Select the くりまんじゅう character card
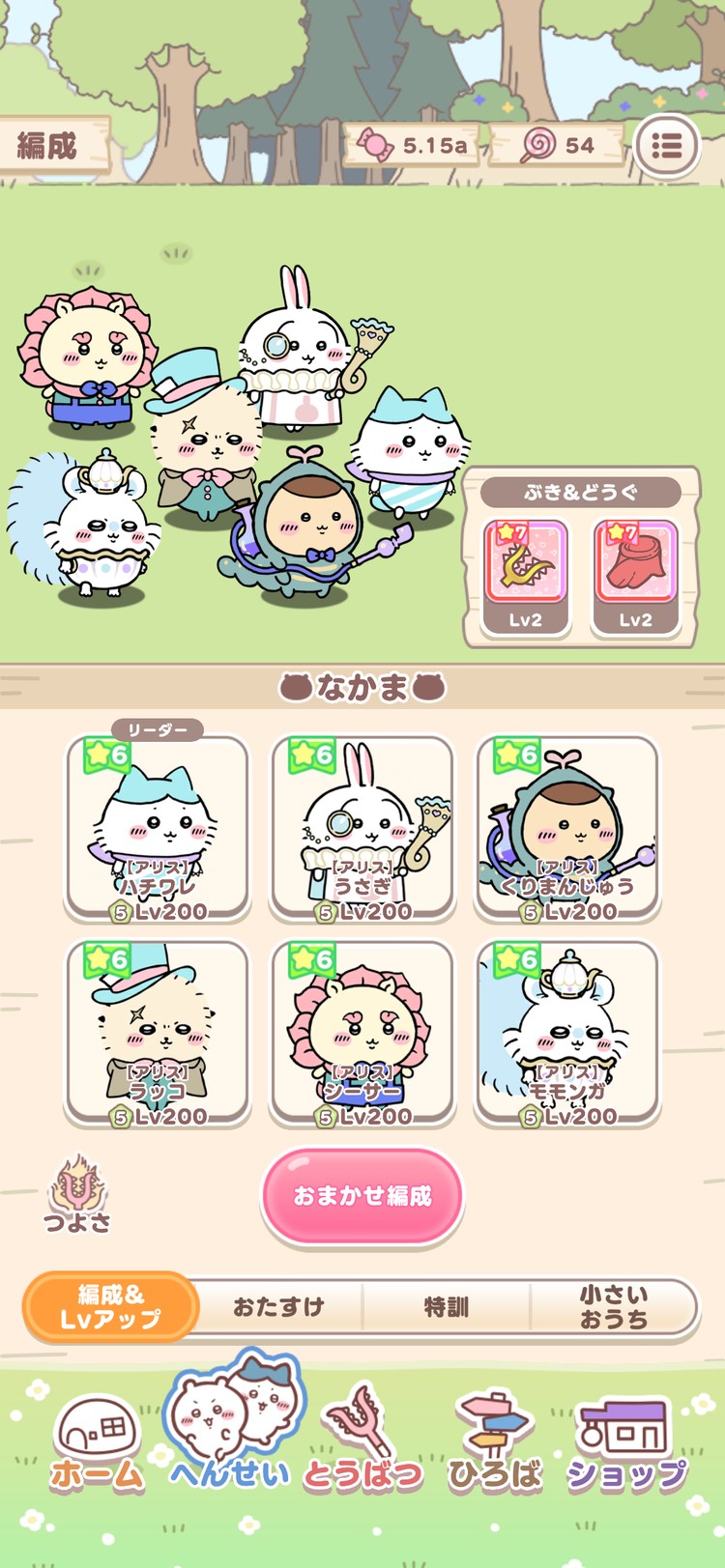The image size is (725, 1568). pyautogui.click(x=569, y=829)
